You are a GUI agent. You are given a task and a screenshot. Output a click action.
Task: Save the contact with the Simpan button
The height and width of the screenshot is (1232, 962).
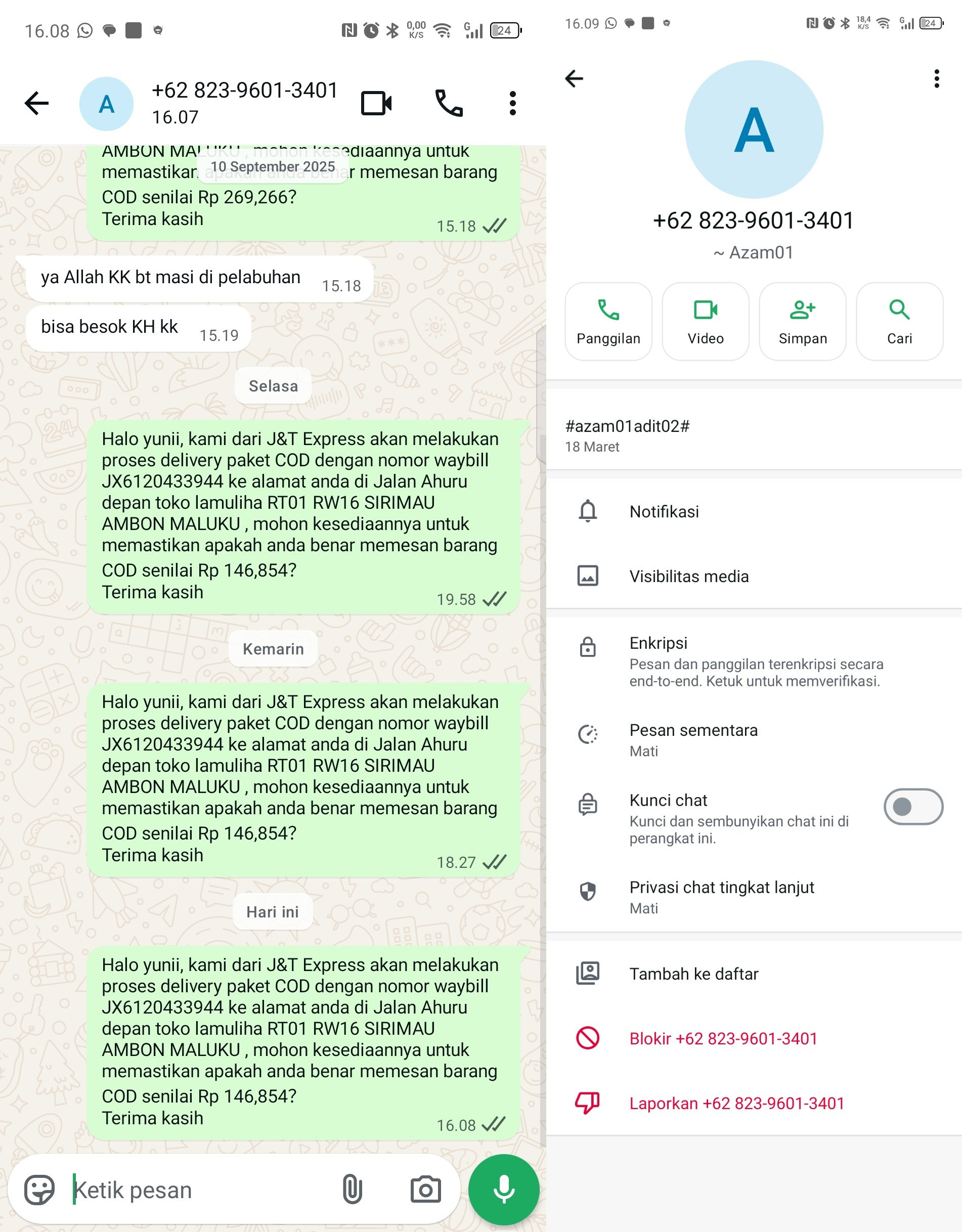[802, 322]
